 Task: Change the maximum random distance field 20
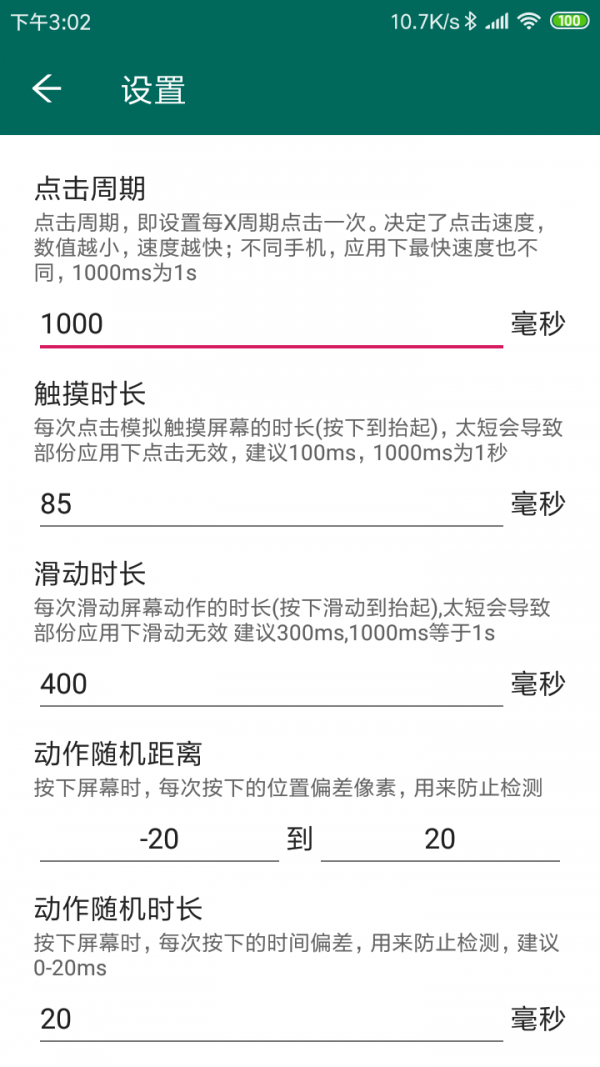click(x=440, y=839)
